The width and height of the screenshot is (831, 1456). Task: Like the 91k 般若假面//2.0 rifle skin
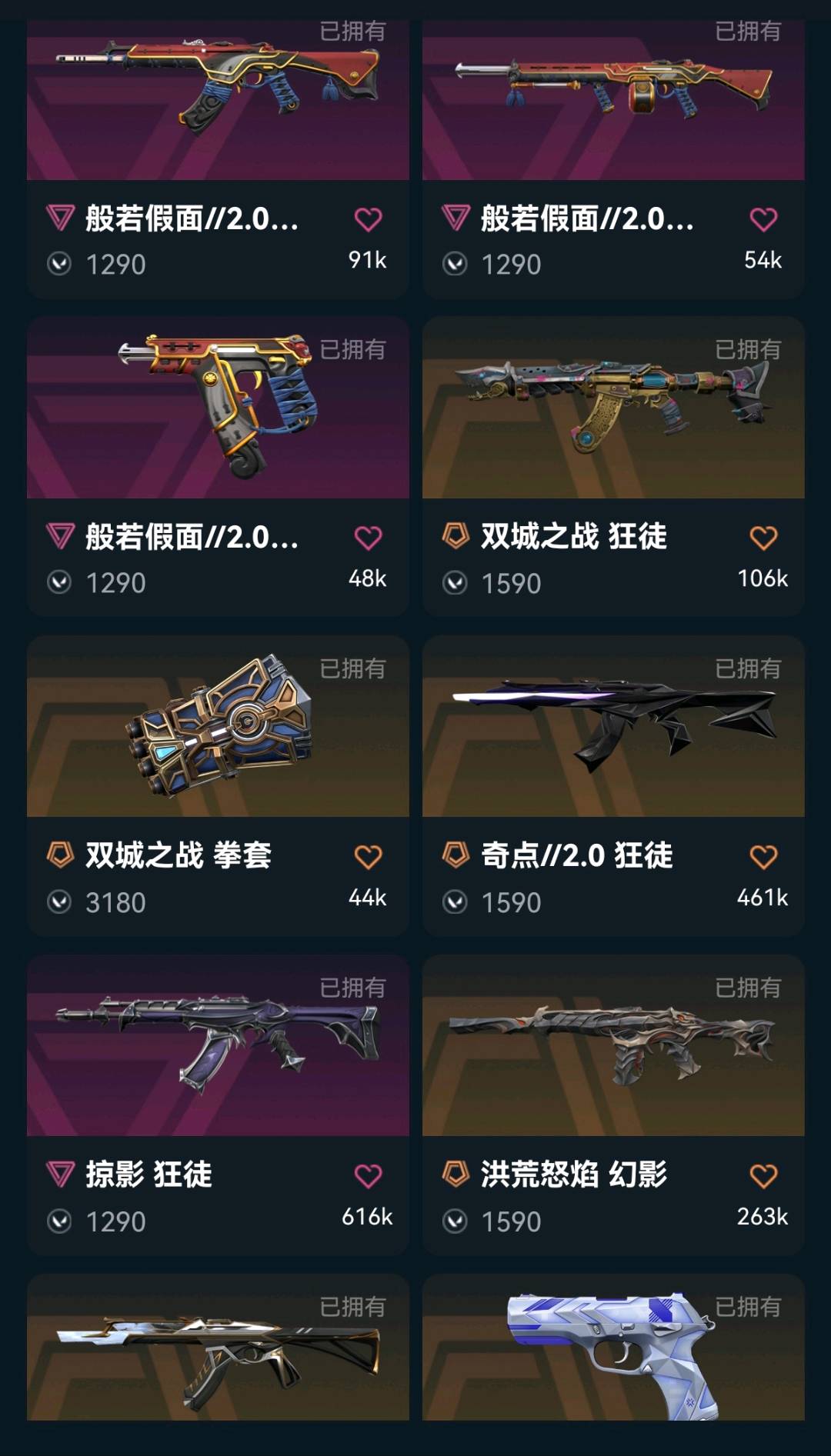point(368,220)
